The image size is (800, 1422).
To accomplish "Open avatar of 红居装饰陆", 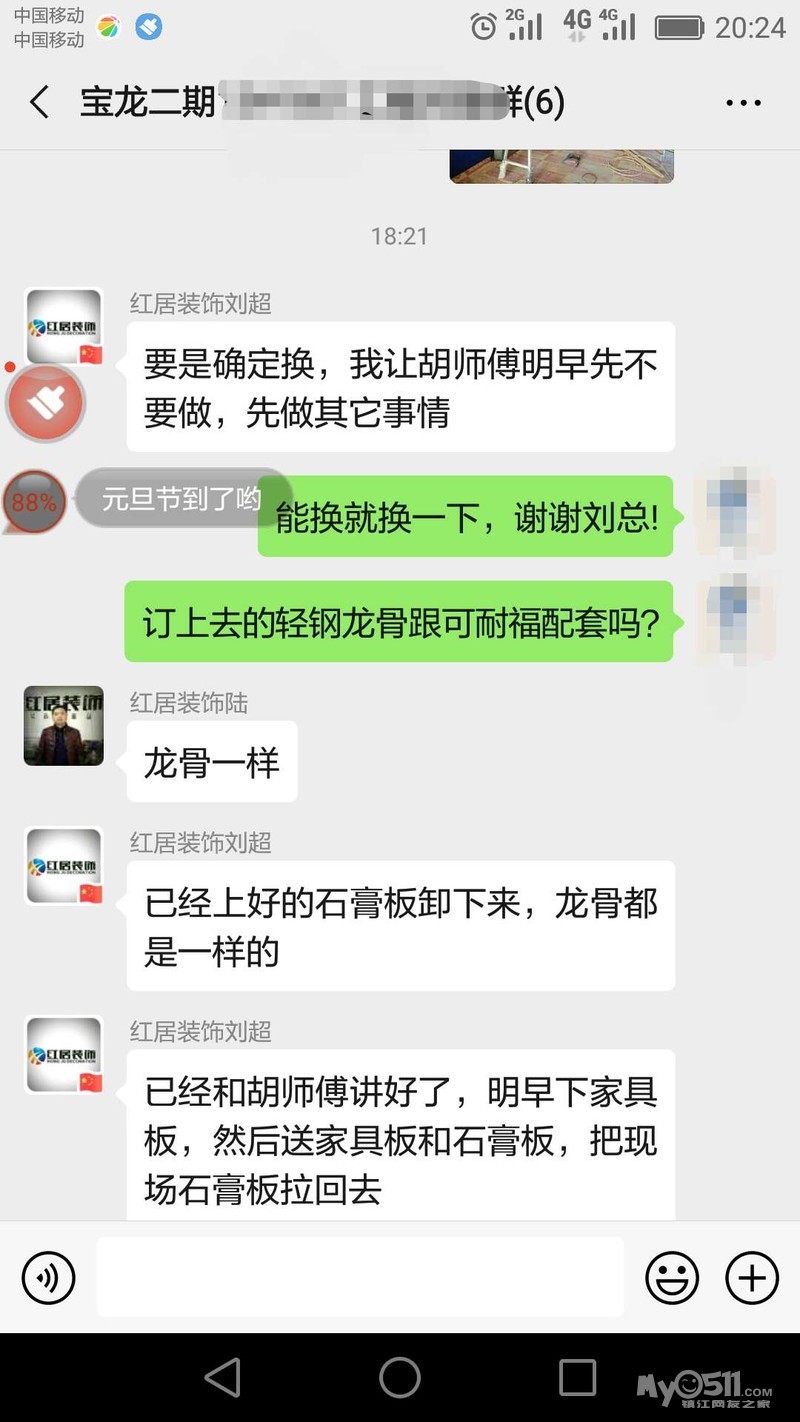I will click(64, 726).
